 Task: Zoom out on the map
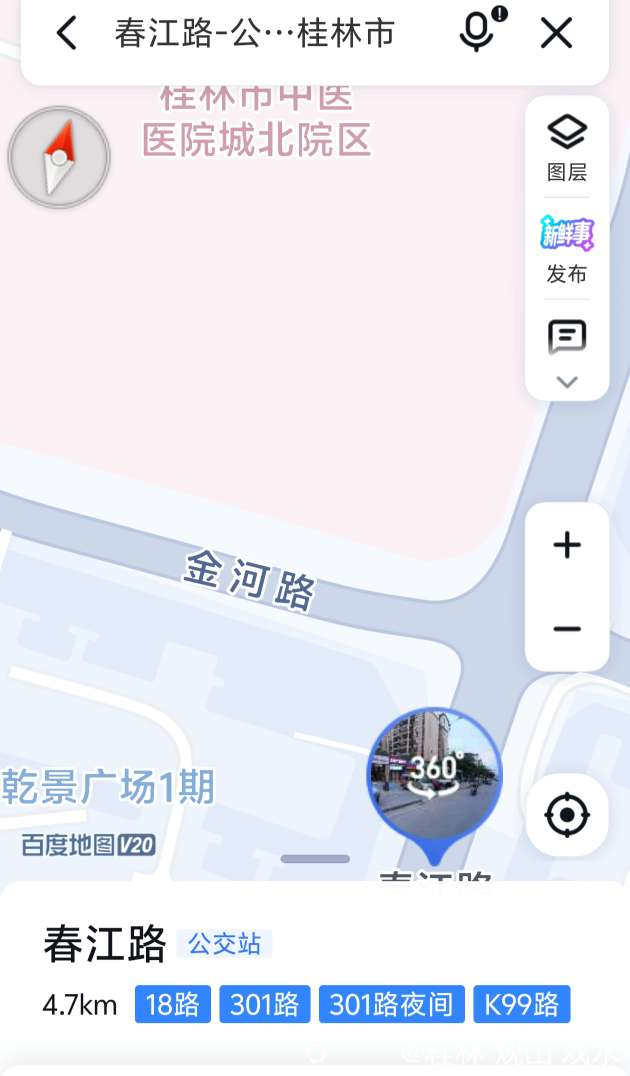567,629
